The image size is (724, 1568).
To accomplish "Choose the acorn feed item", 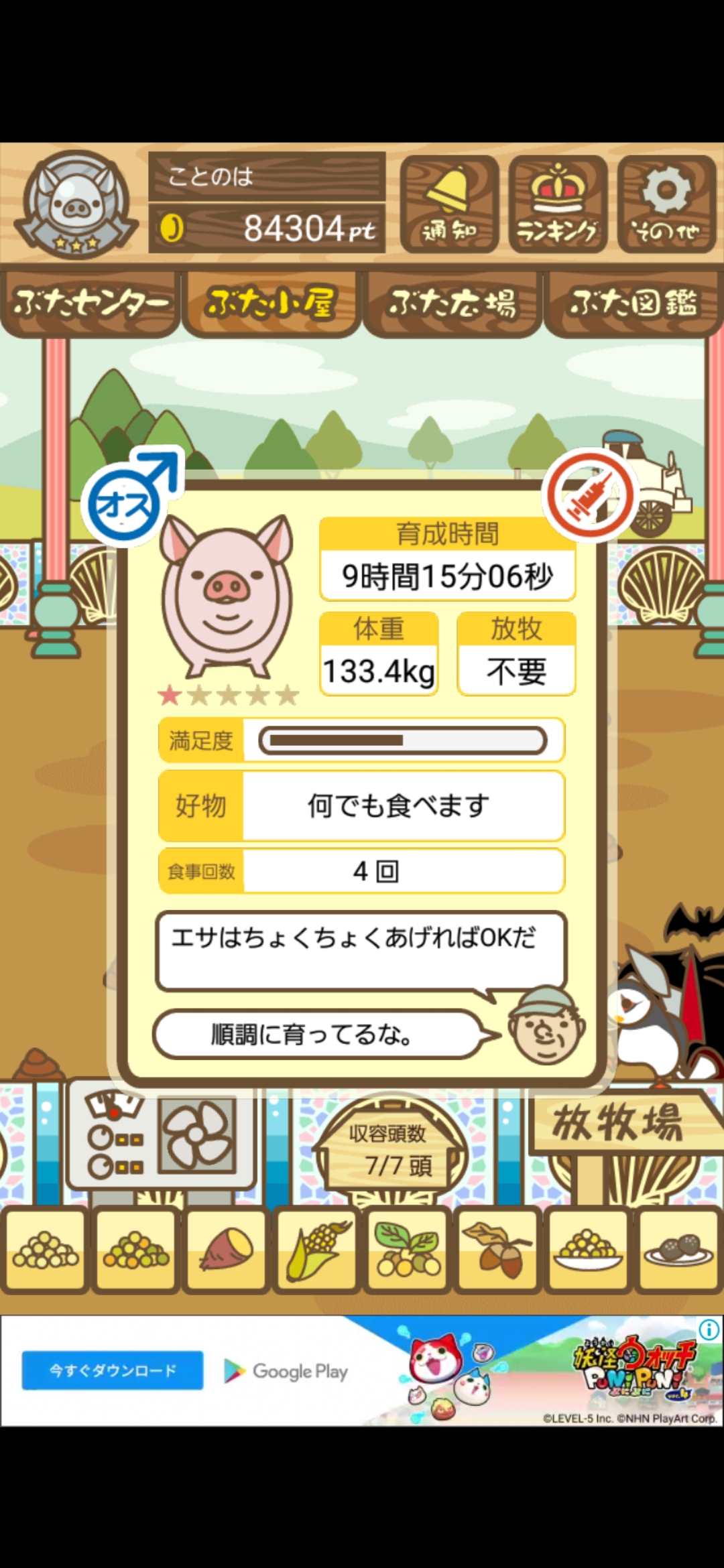I will point(497,1250).
